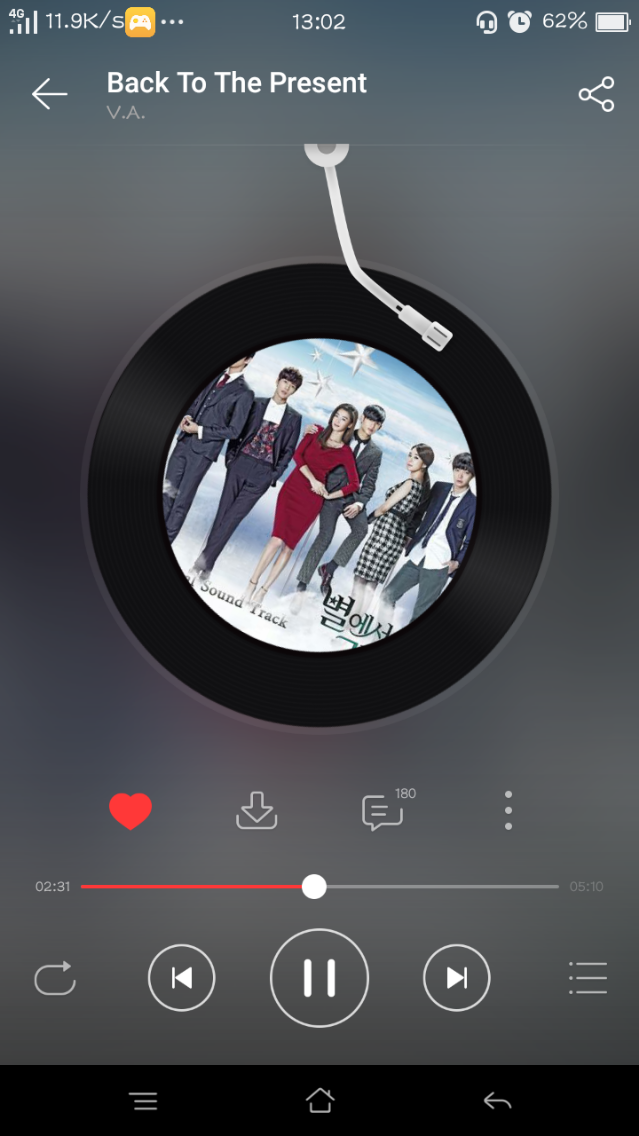
Task: Go to the phone's home screen
Action: point(319,1101)
